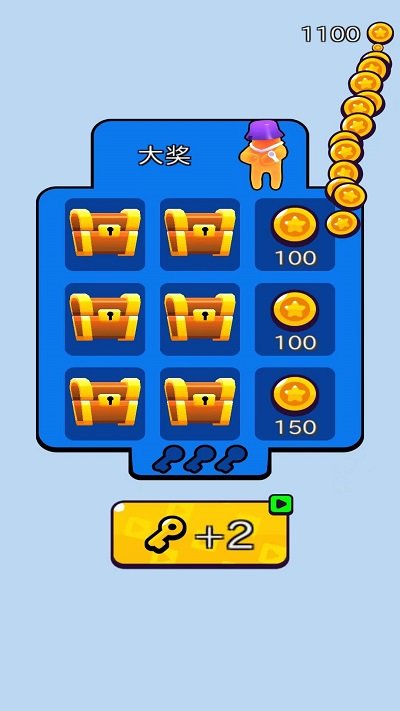Pick the left chest in the bottom row
This screenshot has width=400, height=711.
tap(105, 404)
